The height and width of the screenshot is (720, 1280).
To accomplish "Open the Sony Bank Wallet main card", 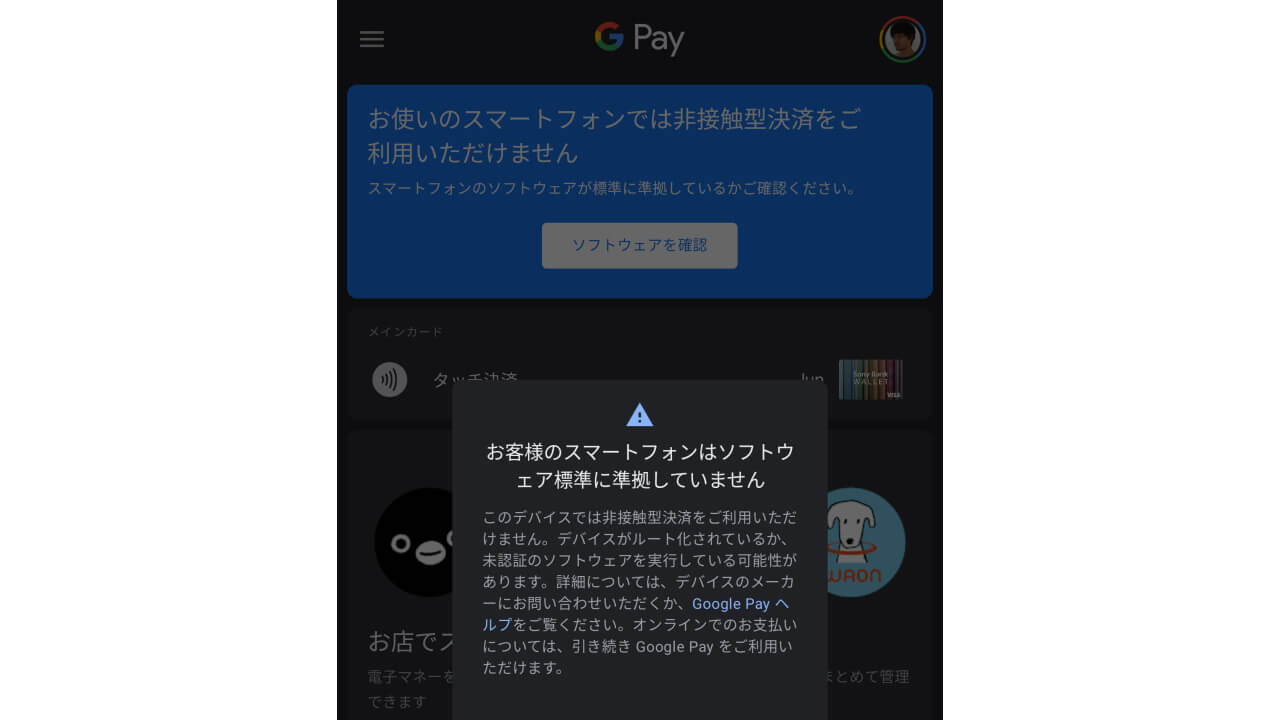I will pyautogui.click(x=870, y=380).
